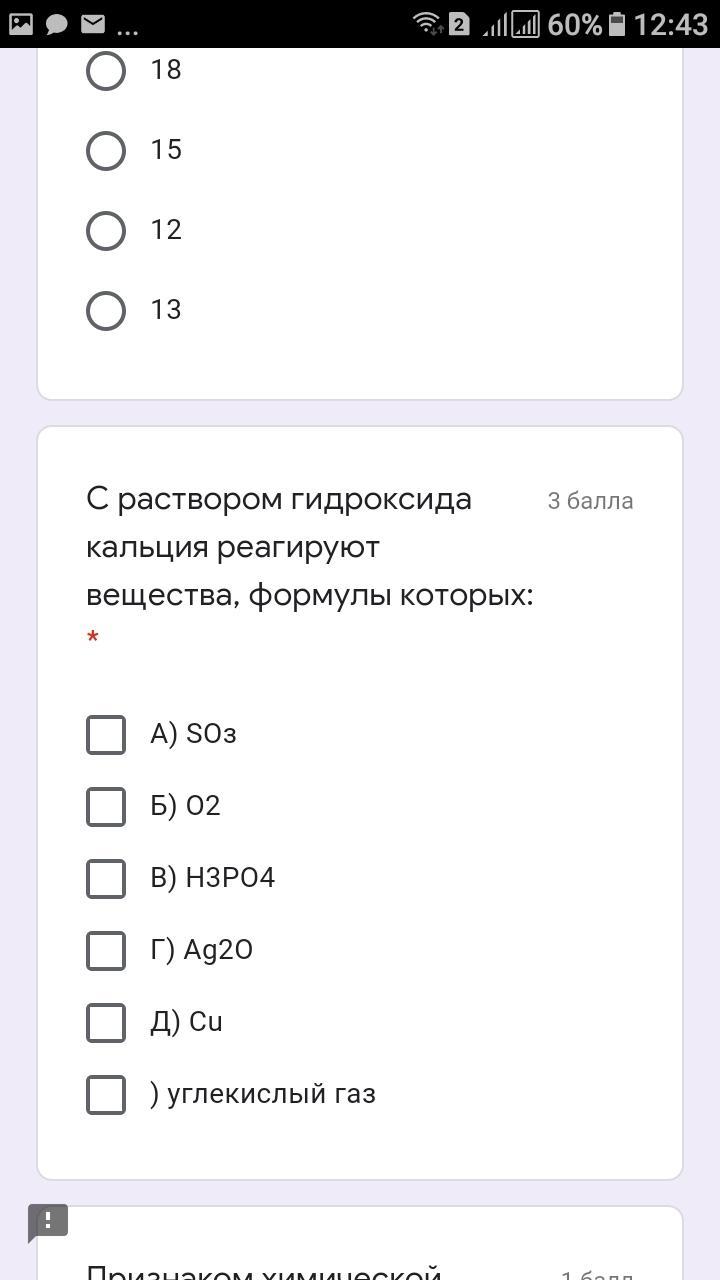Pick the option 12
The height and width of the screenshot is (1280, 720).
click(106, 230)
